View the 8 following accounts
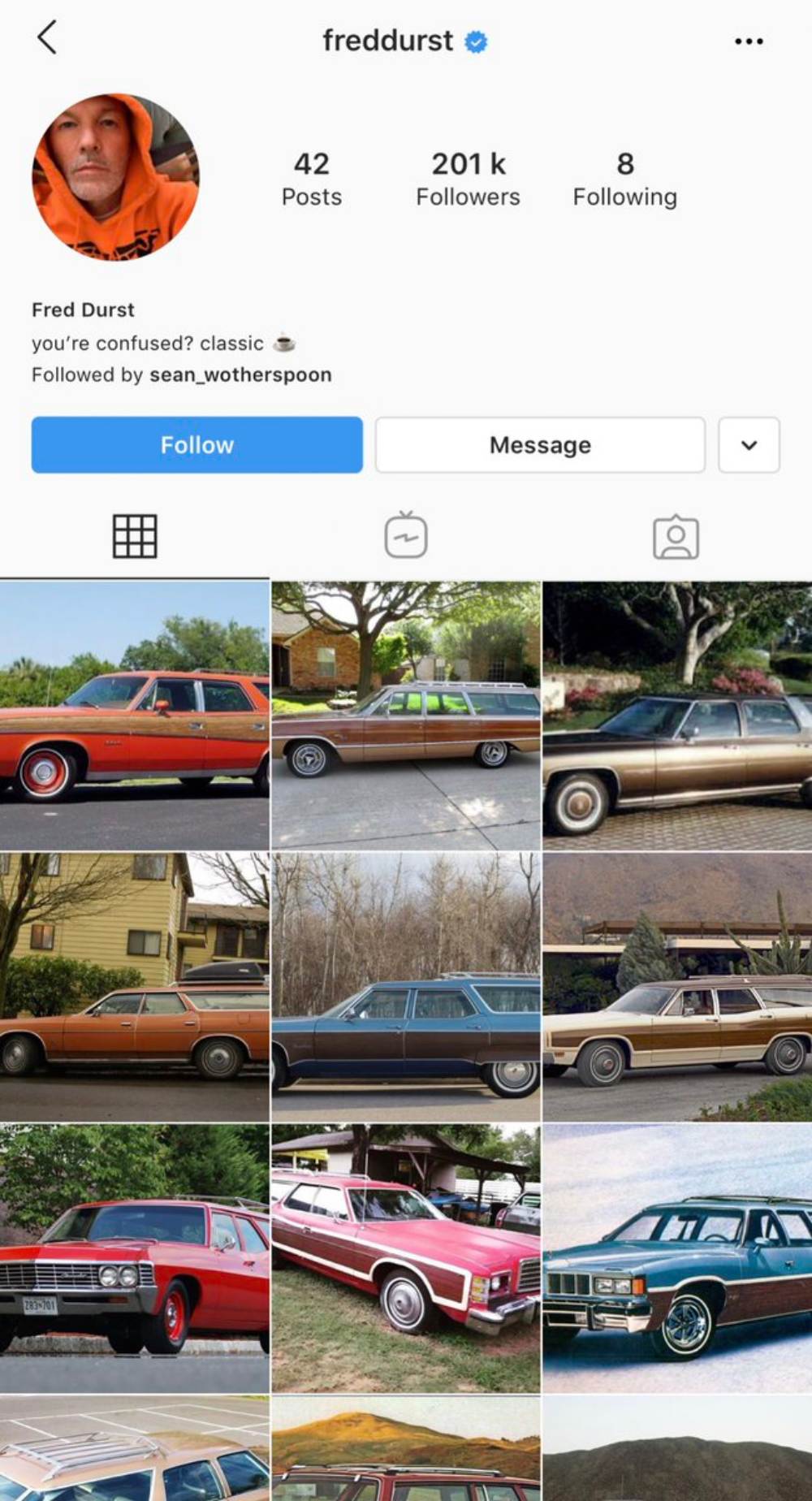Screen dimensions: 812x1501 click(624, 179)
